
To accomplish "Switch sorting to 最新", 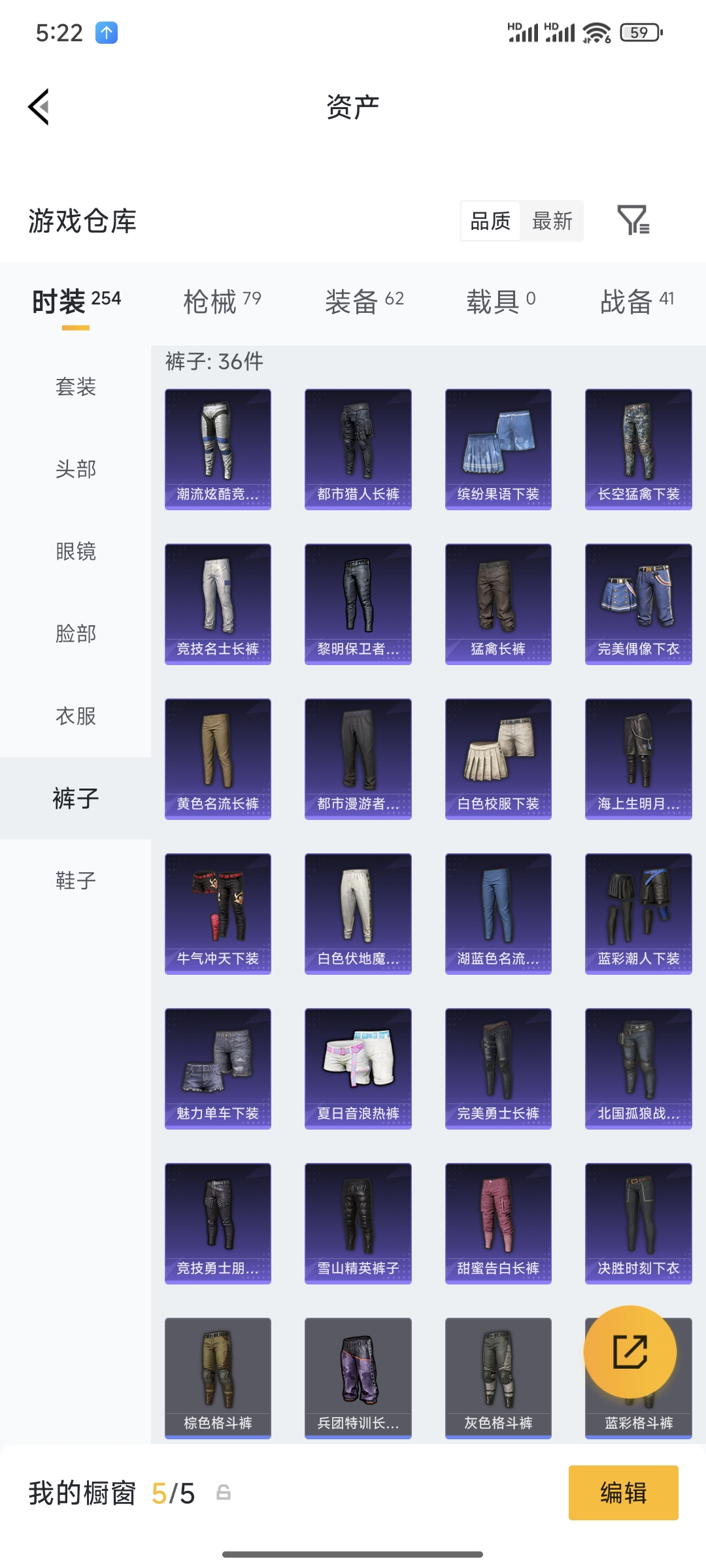I will click(552, 221).
